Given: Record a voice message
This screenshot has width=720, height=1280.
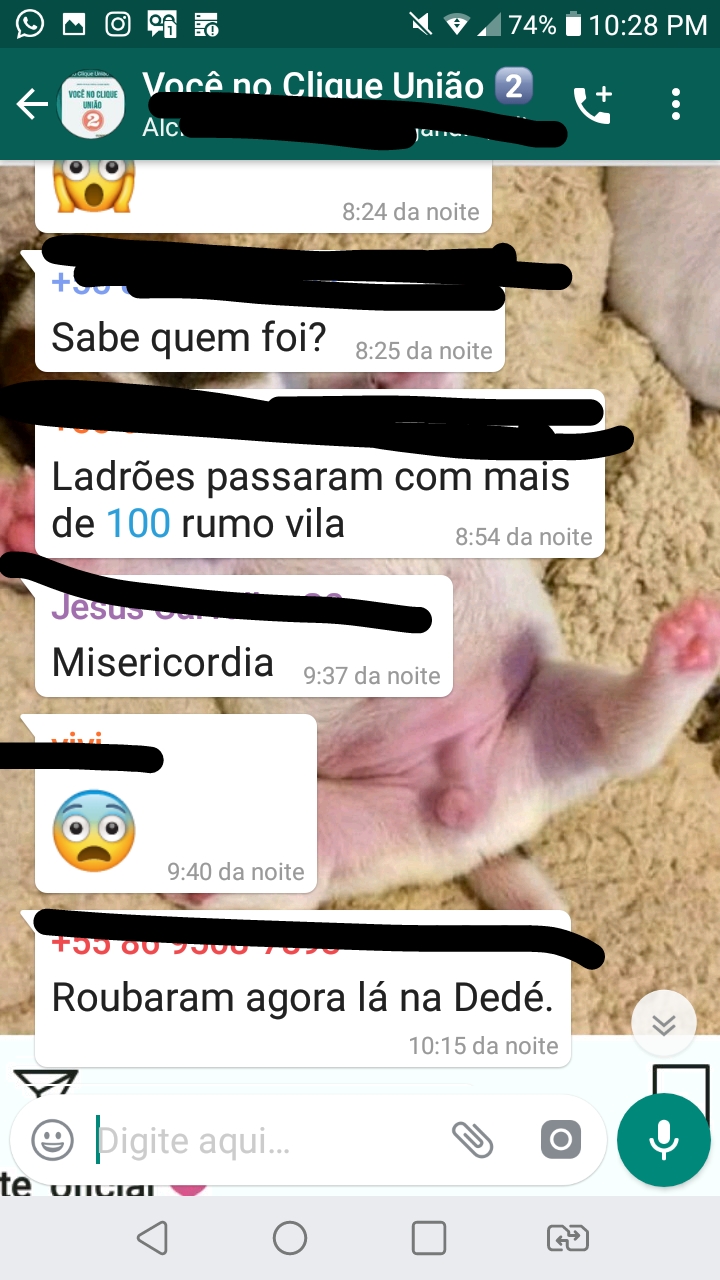Looking at the screenshot, I should 663,1140.
